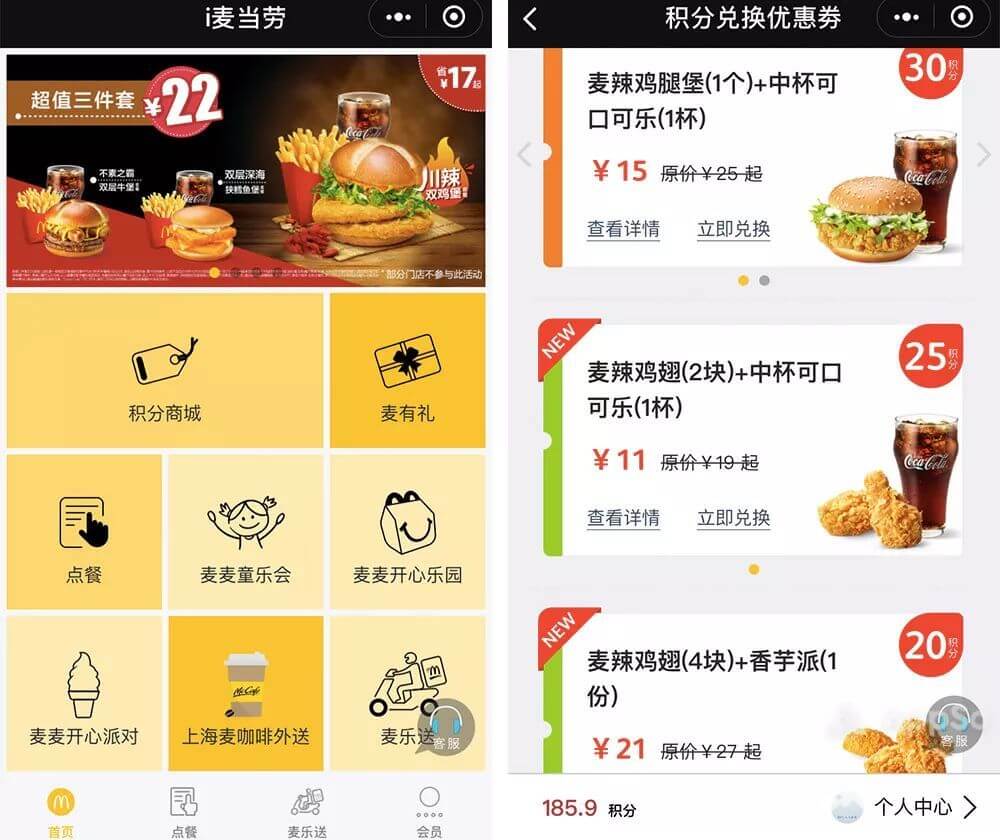Open the mini program overflow menu on 积分兑换优惠券
The image size is (1000, 840).
(x=906, y=18)
